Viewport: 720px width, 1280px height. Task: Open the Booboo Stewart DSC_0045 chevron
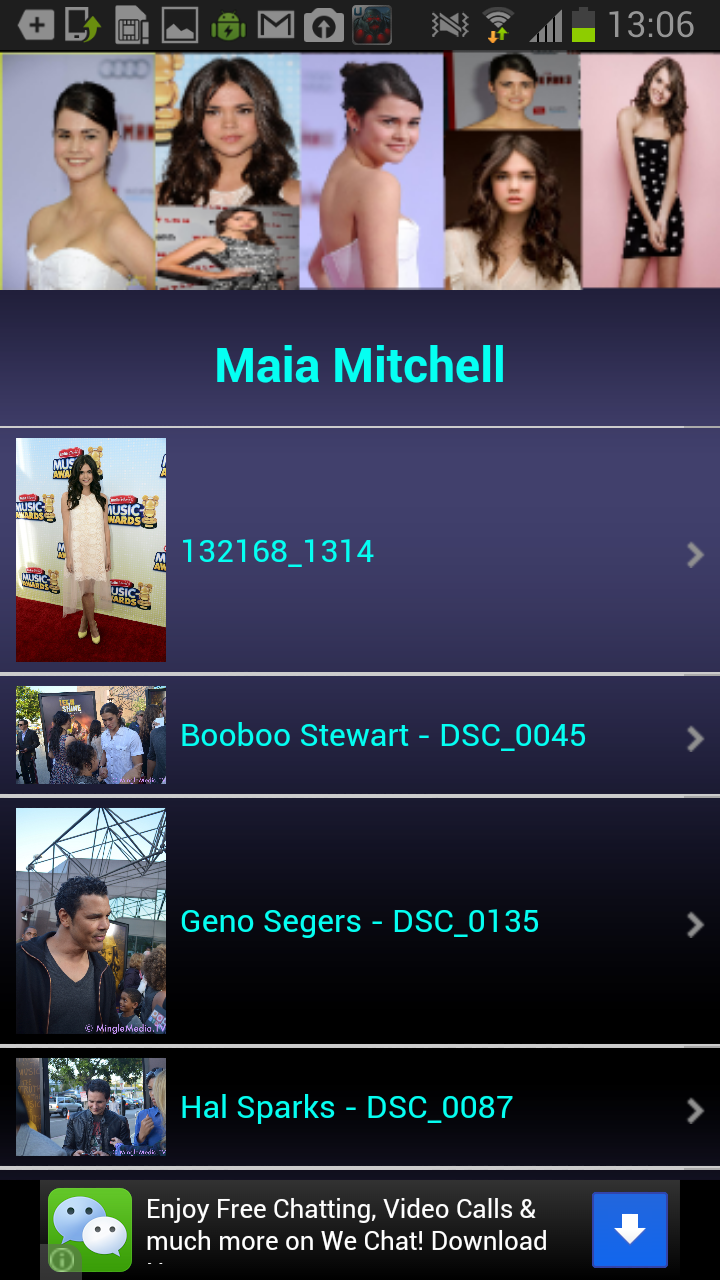694,738
